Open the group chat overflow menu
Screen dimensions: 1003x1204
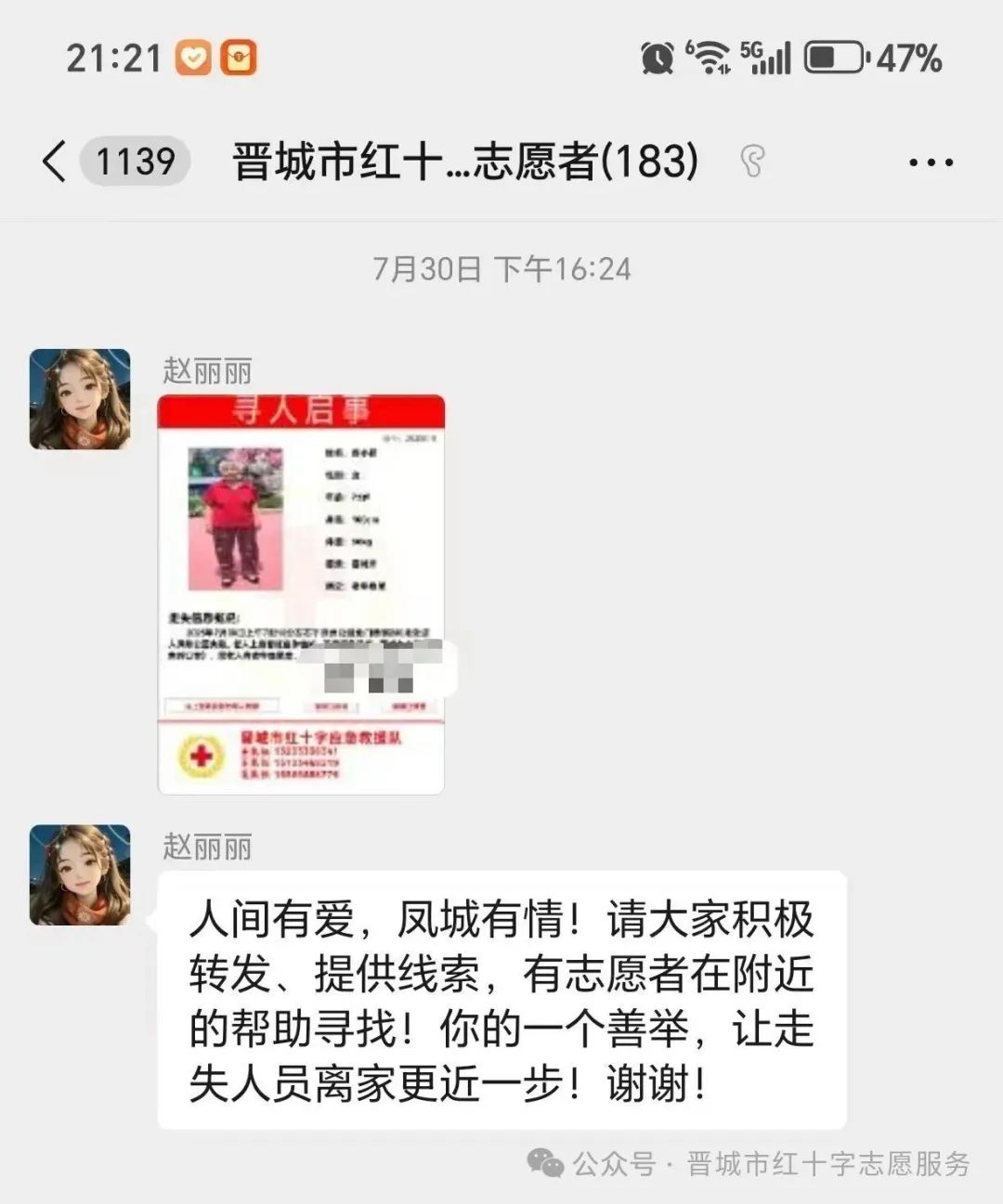pos(930,162)
